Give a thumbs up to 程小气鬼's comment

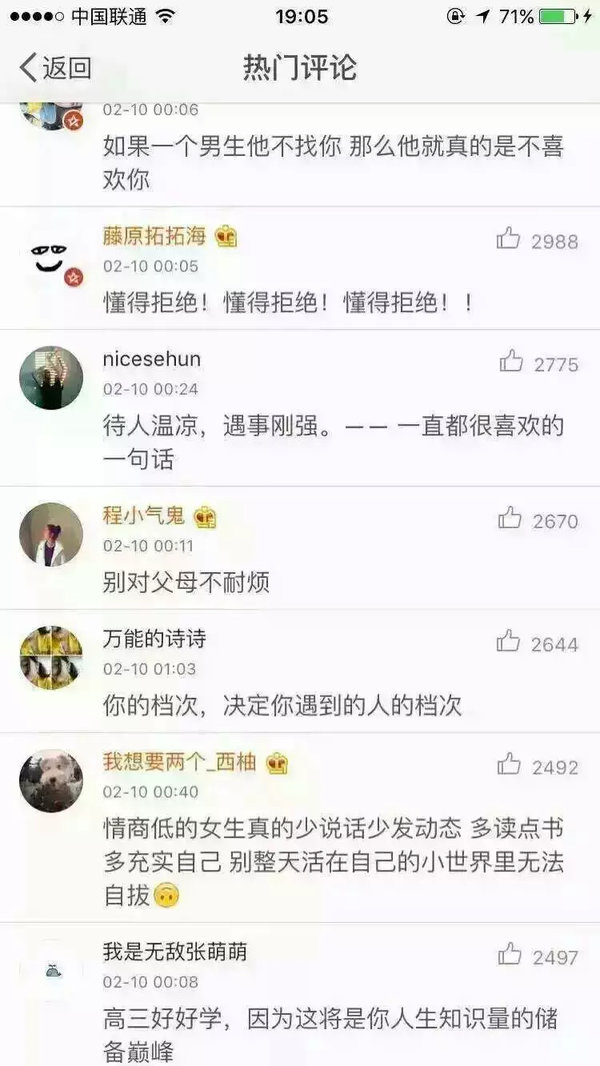pyautogui.click(x=510, y=519)
